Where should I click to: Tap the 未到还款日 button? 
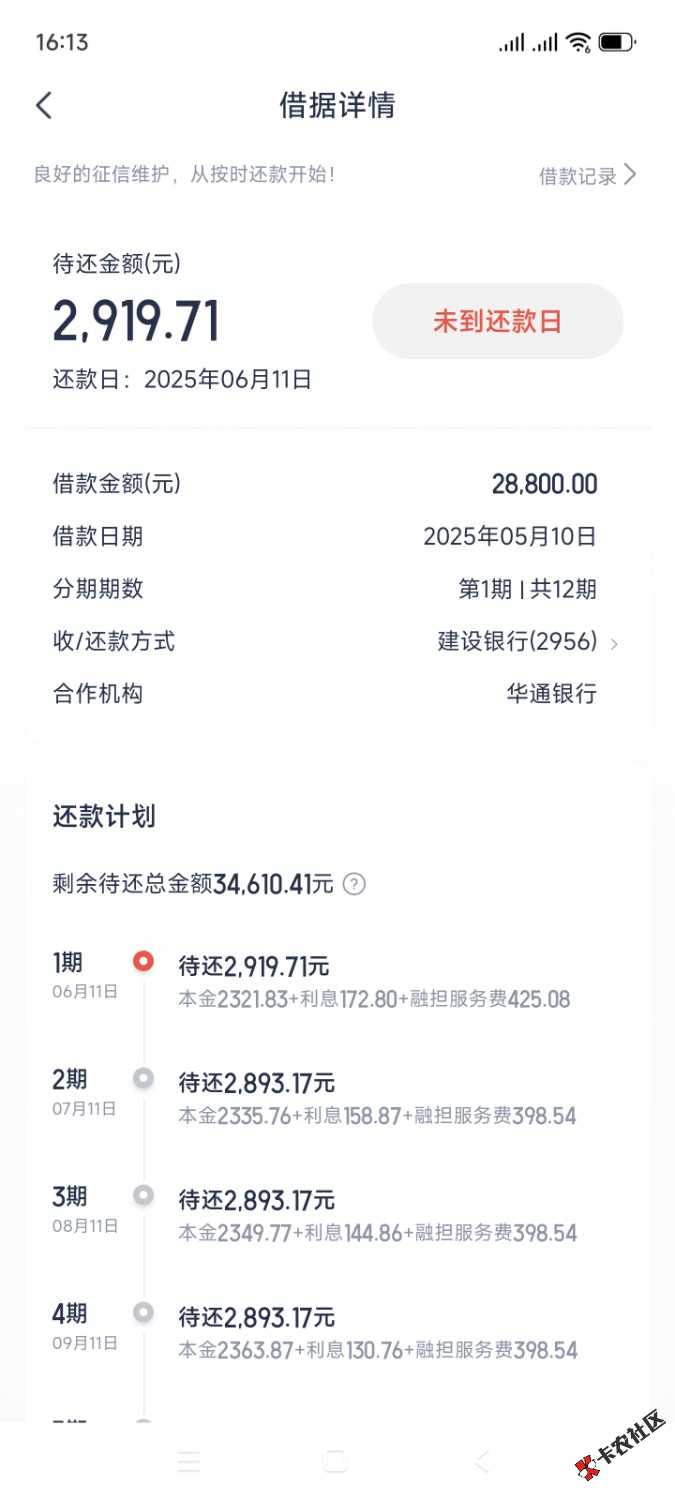[497, 321]
